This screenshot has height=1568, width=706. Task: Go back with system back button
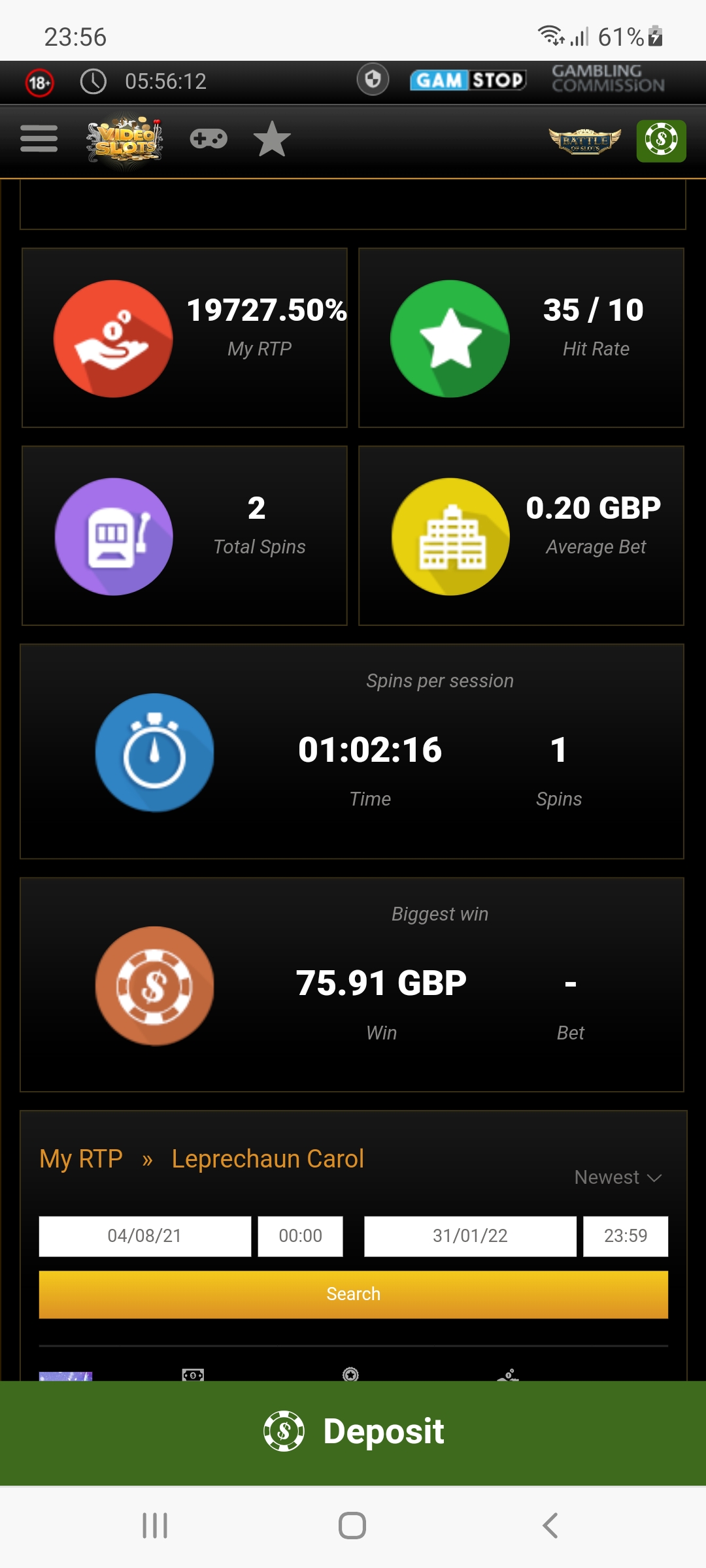(x=550, y=1526)
